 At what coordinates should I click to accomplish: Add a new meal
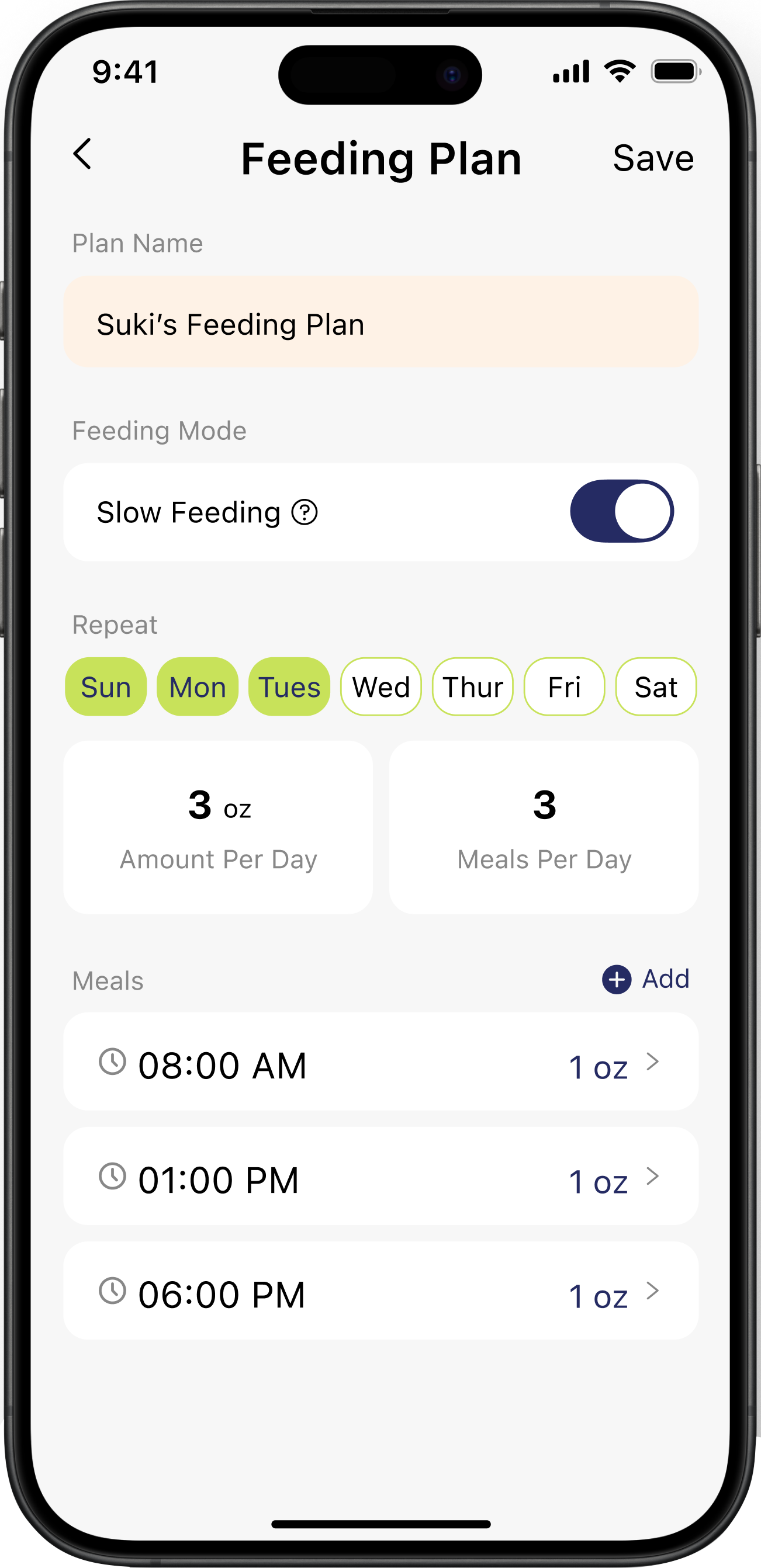click(x=646, y=979)
